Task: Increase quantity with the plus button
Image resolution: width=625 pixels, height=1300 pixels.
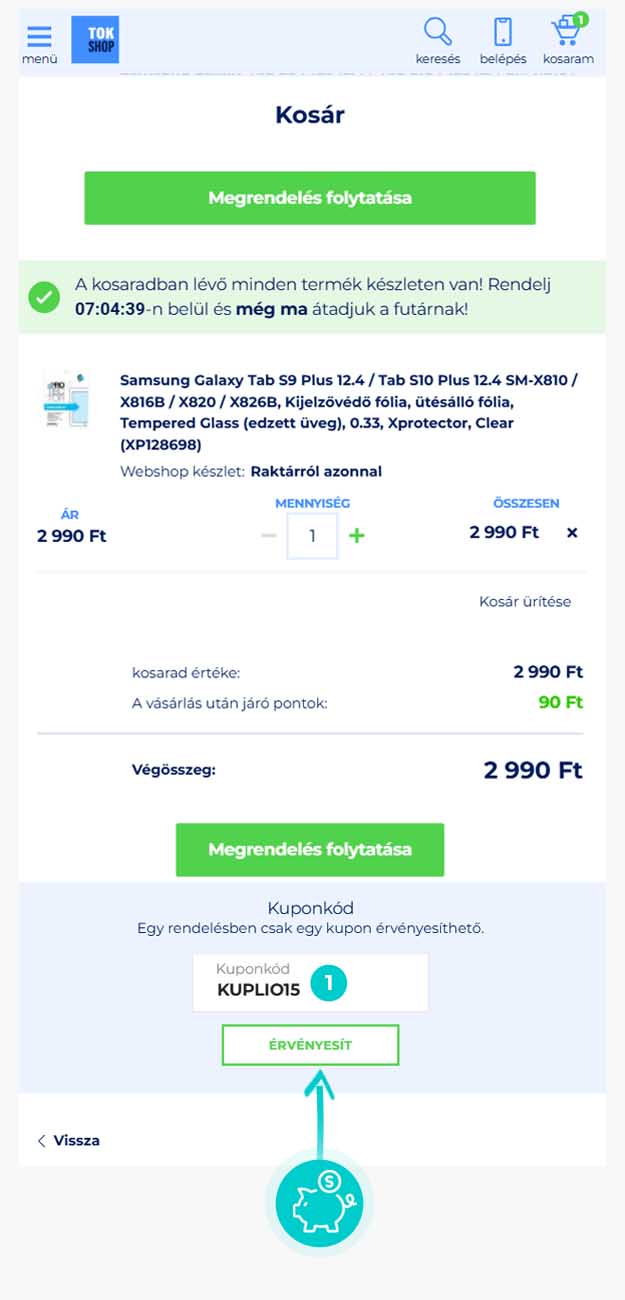Action: (357, 535)
